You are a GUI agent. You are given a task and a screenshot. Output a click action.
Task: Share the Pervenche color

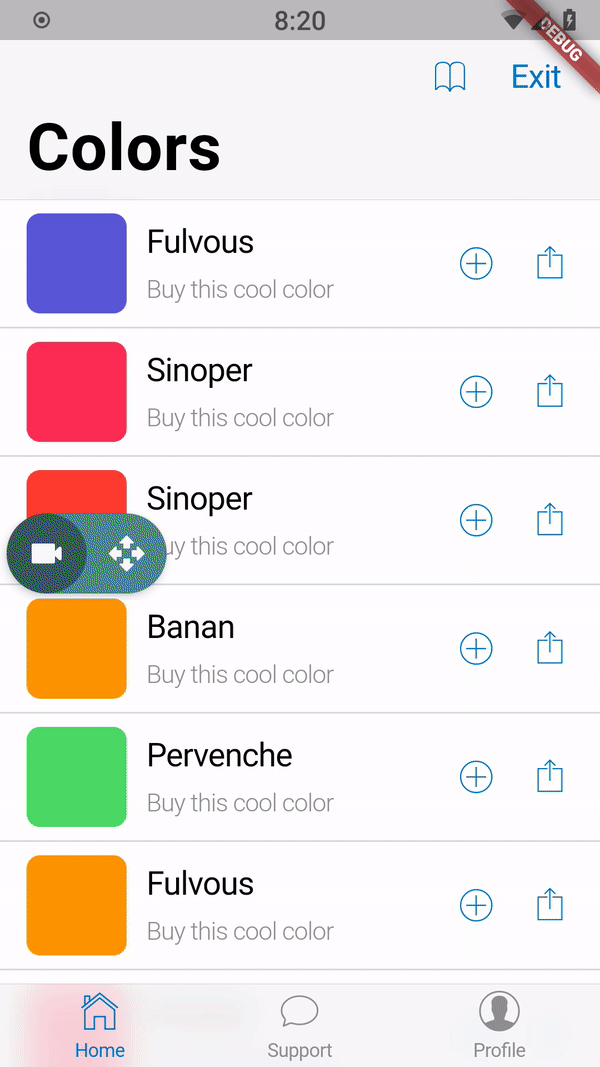tap(550, 777)
